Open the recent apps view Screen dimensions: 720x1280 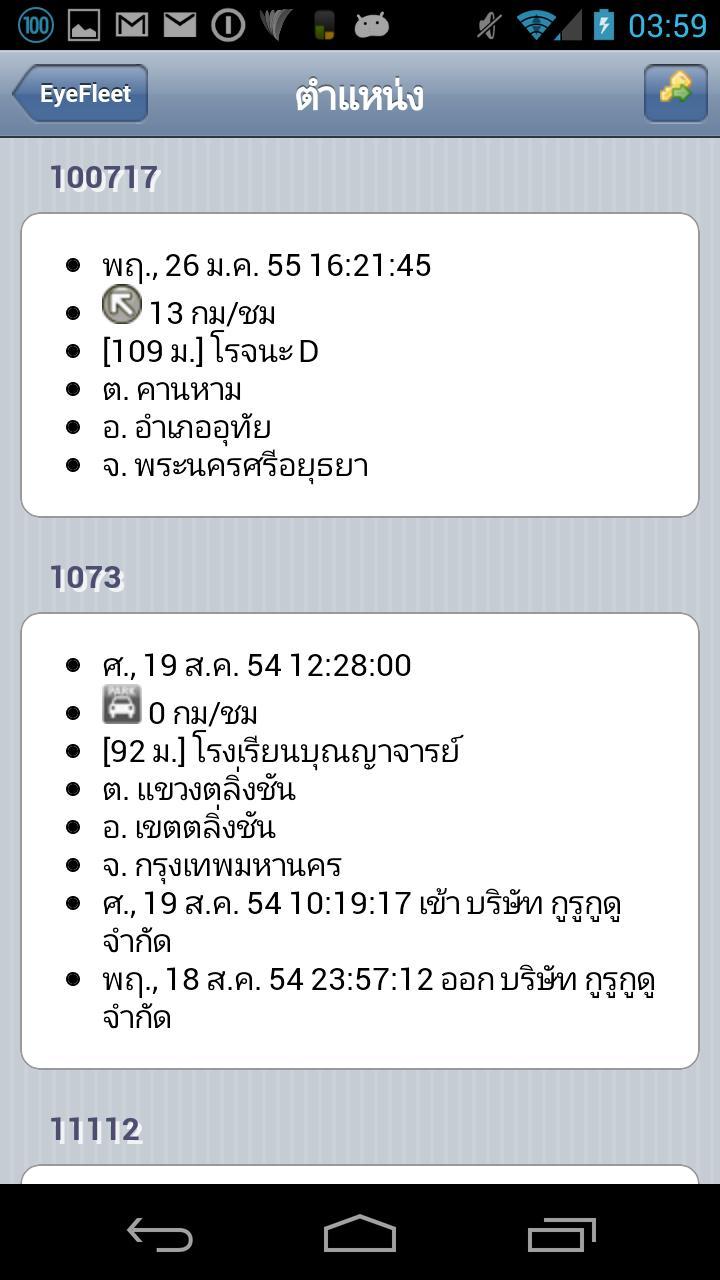click(561, 1234)
